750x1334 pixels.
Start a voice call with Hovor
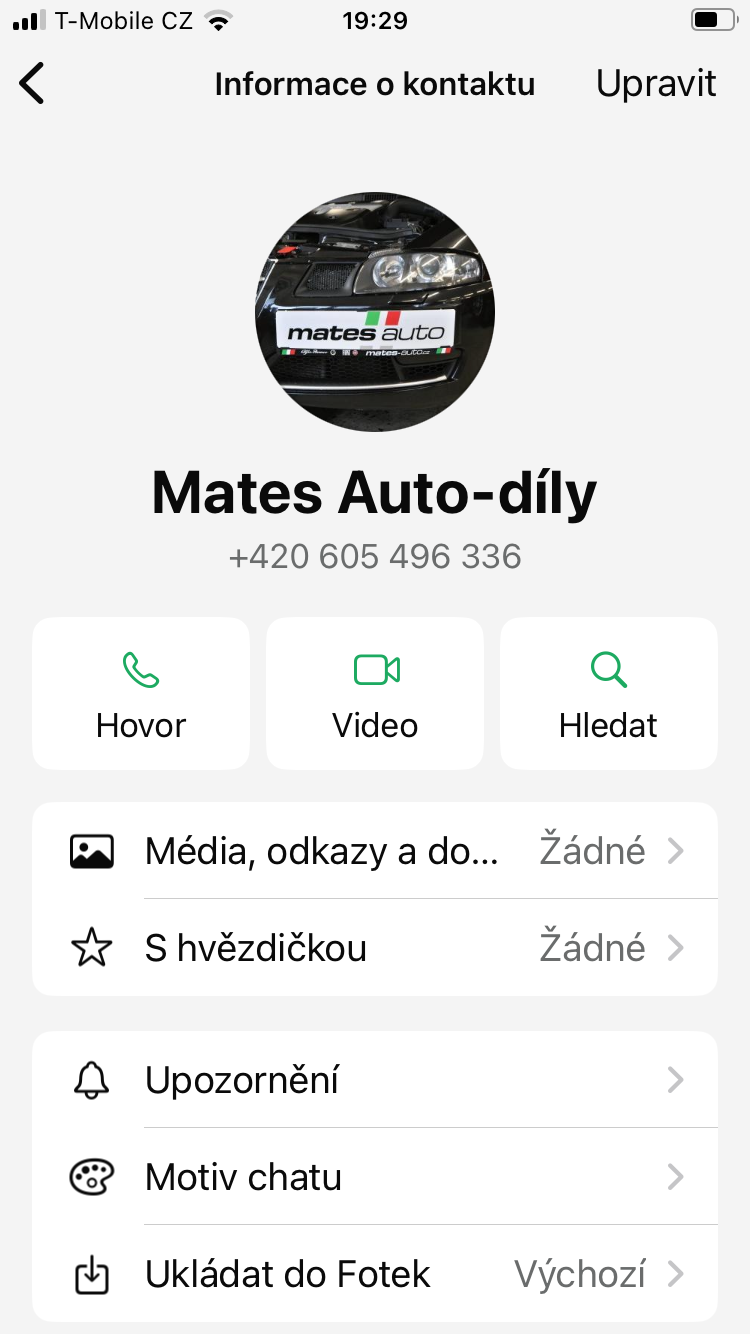coord(141,694)
